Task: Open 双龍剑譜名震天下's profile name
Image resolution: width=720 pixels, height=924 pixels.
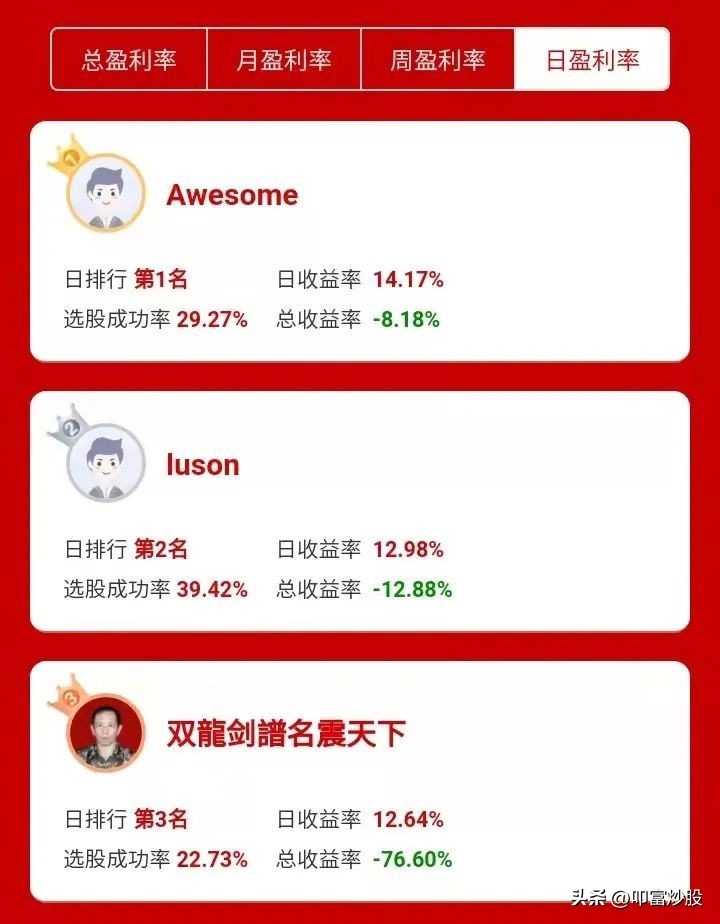Action: tap(285, 731)
